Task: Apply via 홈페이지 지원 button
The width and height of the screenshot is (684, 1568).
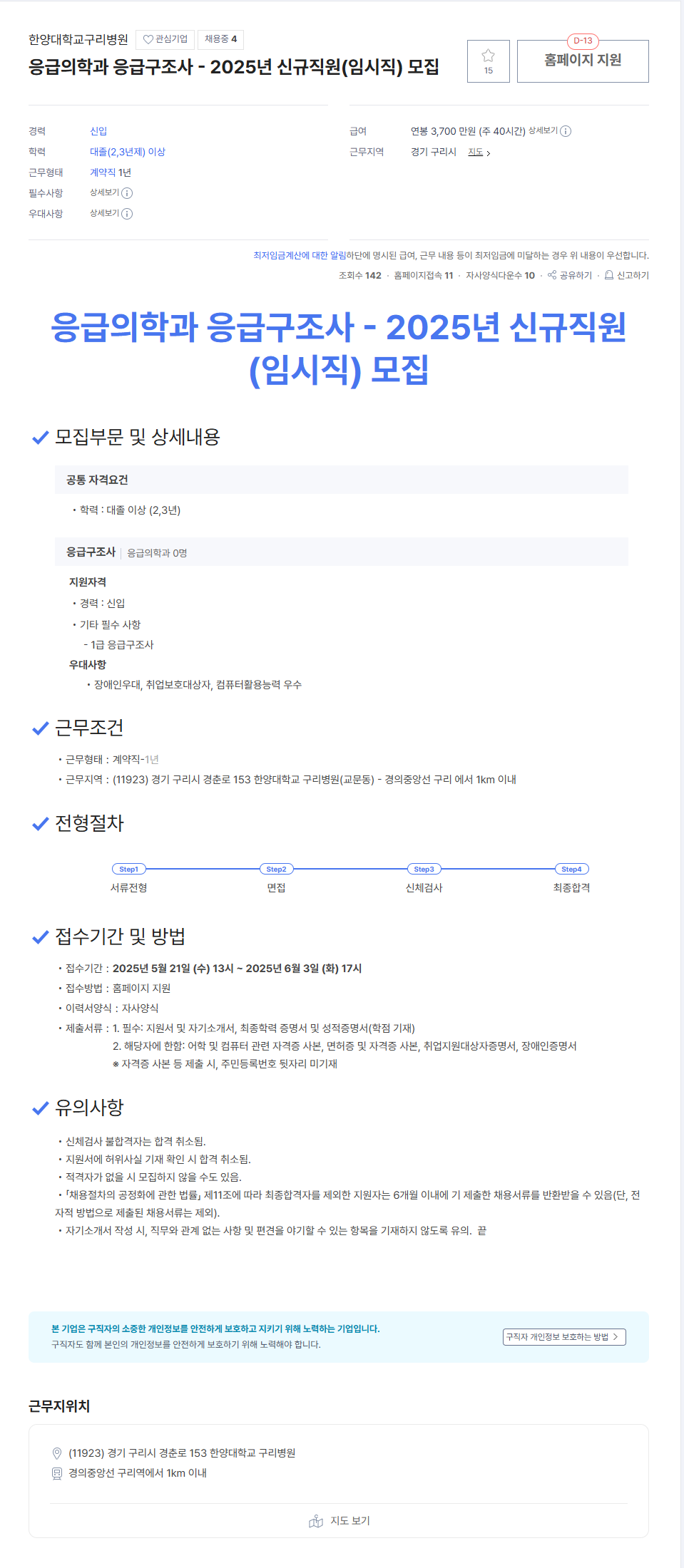Action: (582, 61)
